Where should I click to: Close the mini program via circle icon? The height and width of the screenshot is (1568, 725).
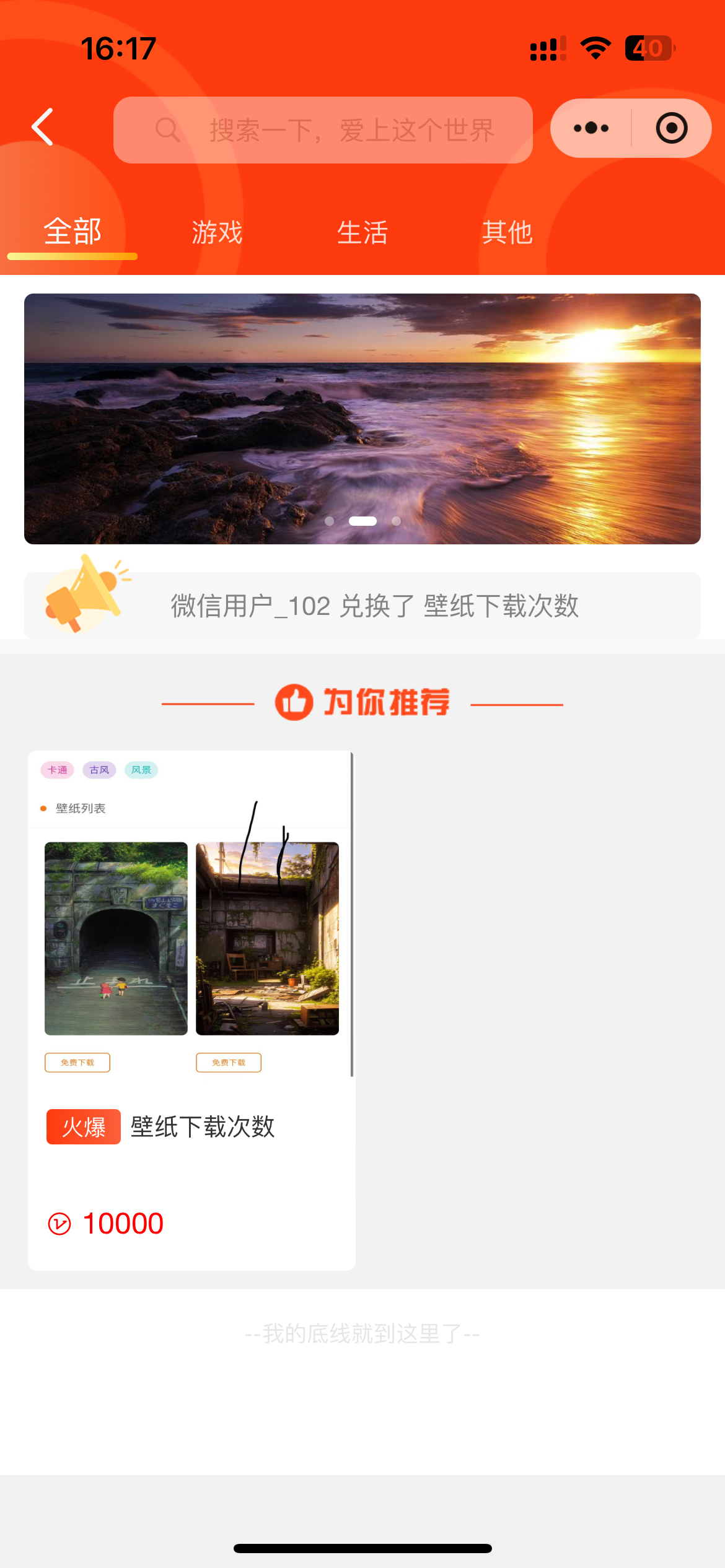pyautogui.click(x=671, y=128)
